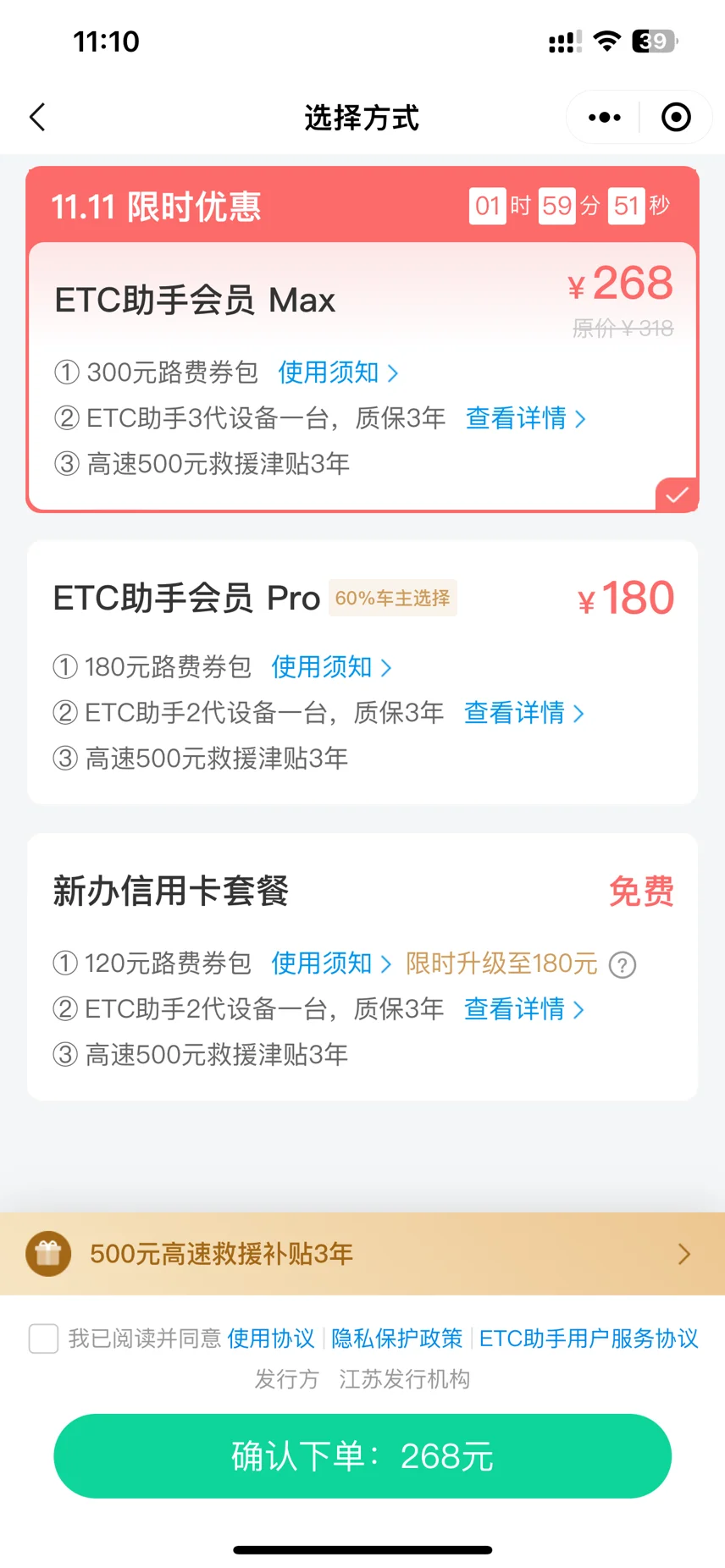The image size is (725, 1568).
Task: Go back using the top-left arrow
Action: [37, 118]
